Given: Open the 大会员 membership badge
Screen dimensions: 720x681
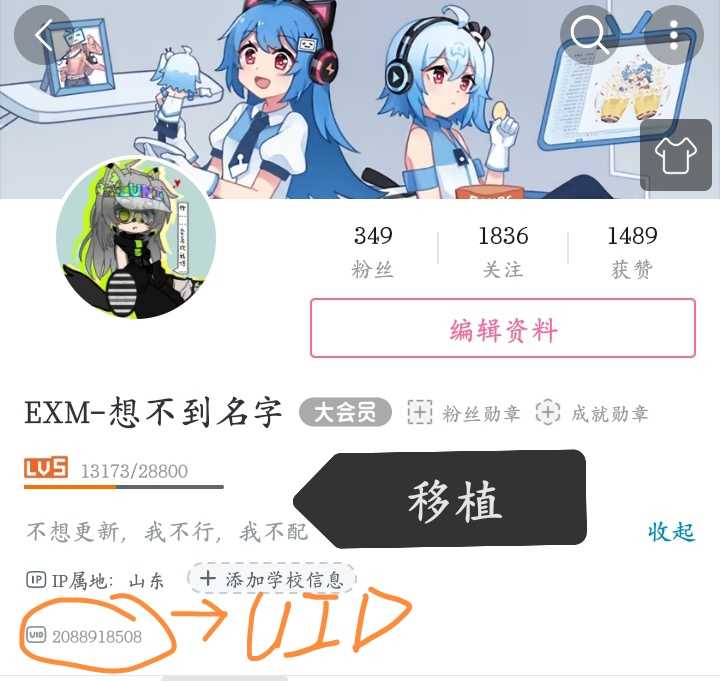Looking at the screenshot, I should [344, 412].
